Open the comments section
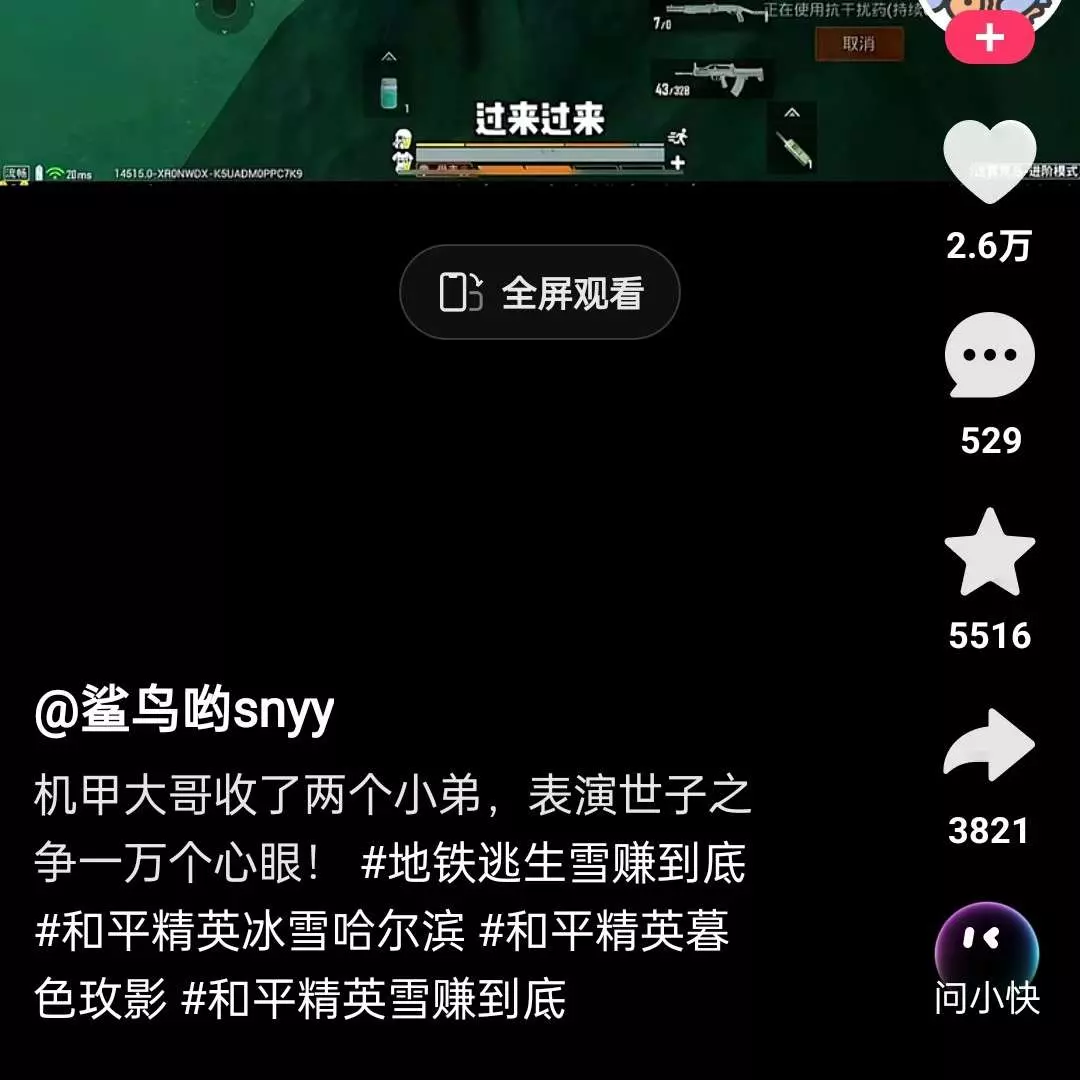1080x1080 pixels. [x=989, y=356]
